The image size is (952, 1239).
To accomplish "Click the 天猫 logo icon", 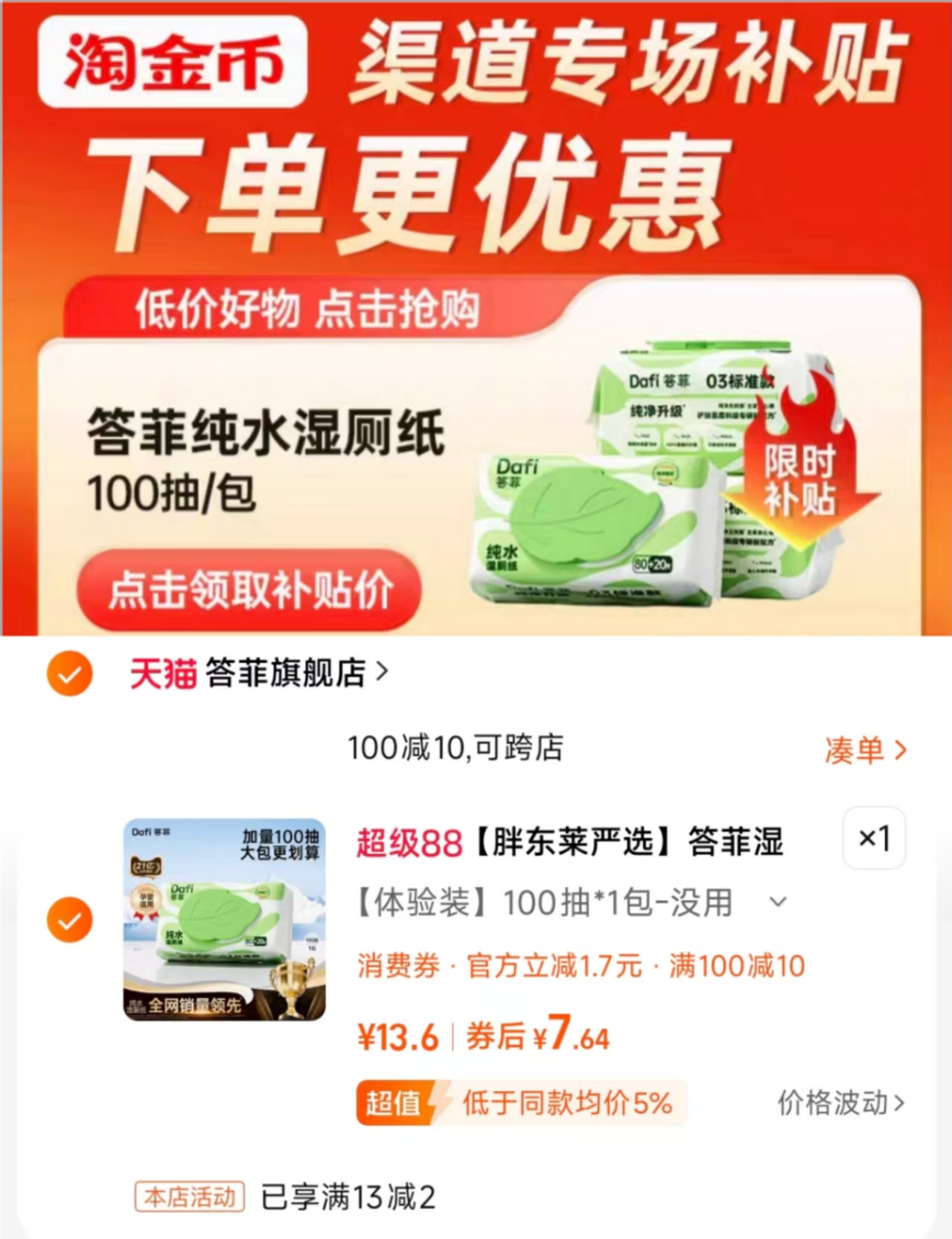I will 164,671.
